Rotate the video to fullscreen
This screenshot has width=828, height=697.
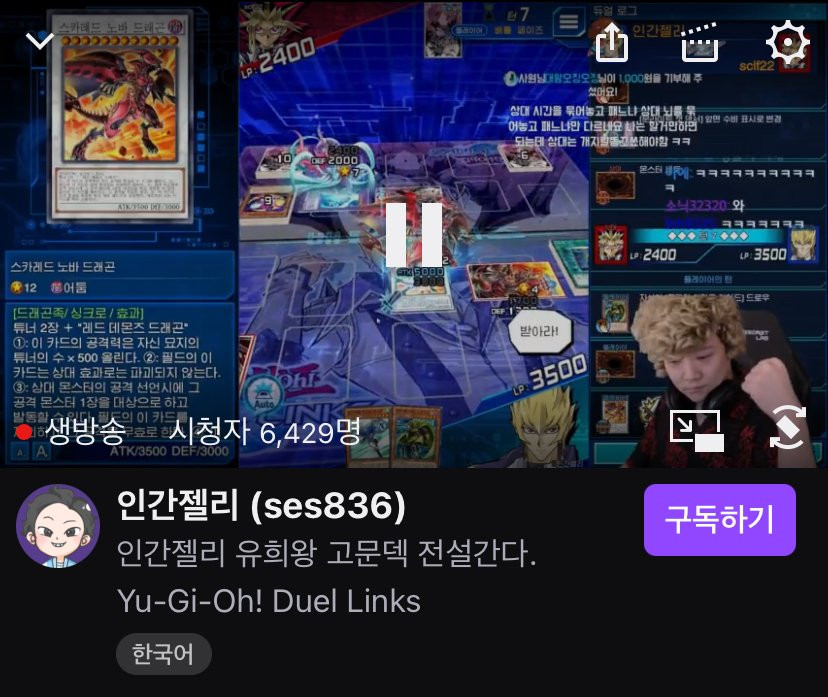787,429
